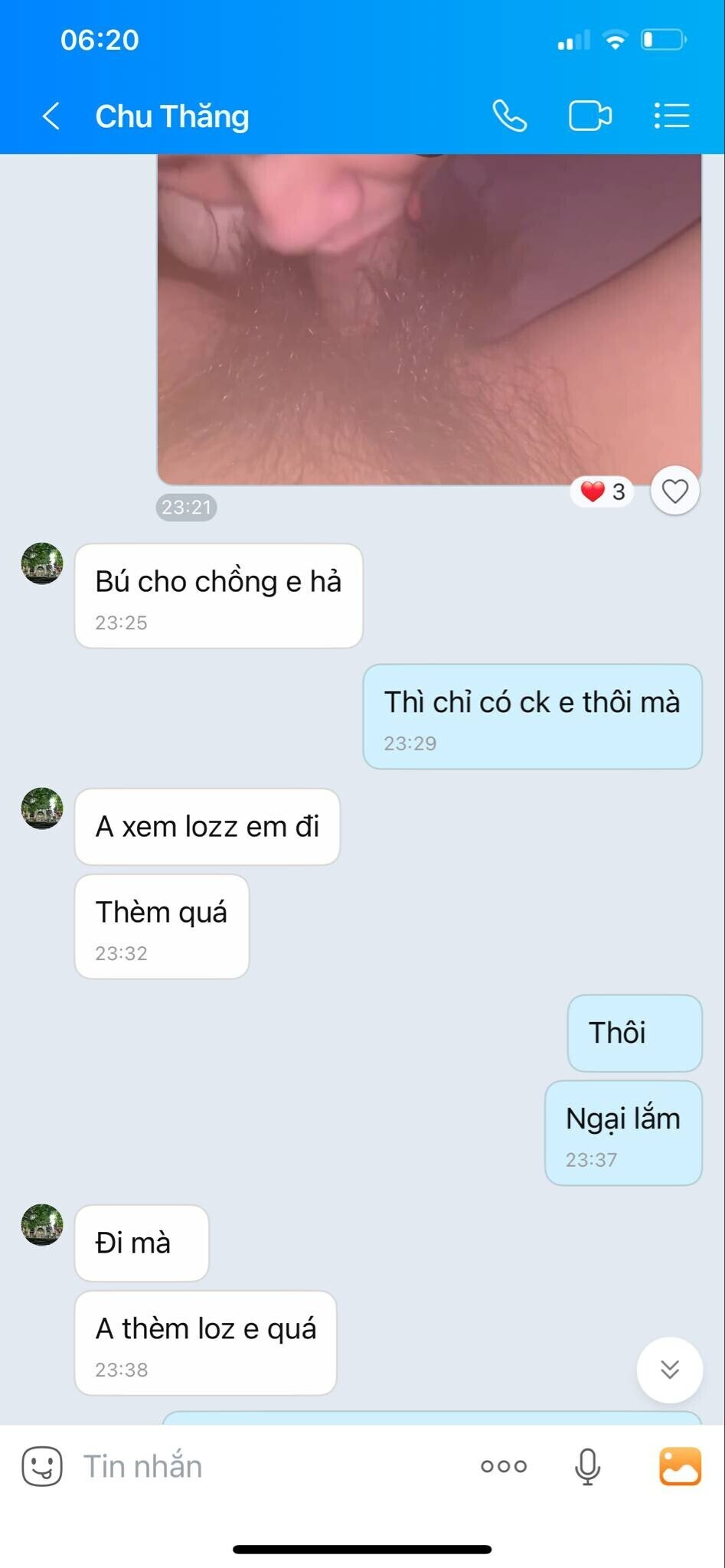Jump to the latest messages with the down-arrow button

[669, 1370]
